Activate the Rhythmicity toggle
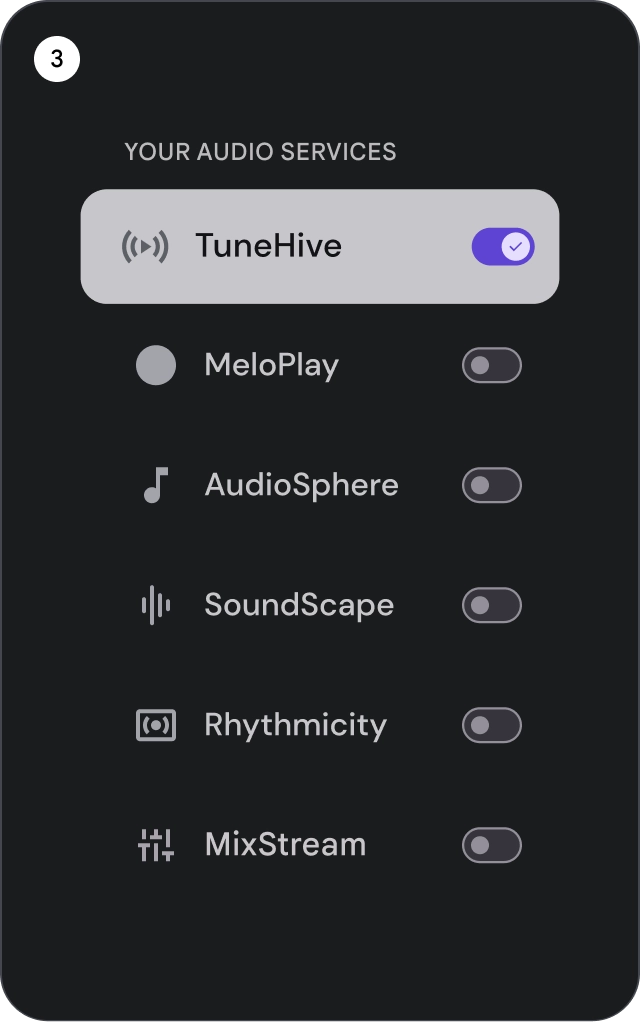The width and height of the screenshot is (640, 1022). (x=491, y=725)
